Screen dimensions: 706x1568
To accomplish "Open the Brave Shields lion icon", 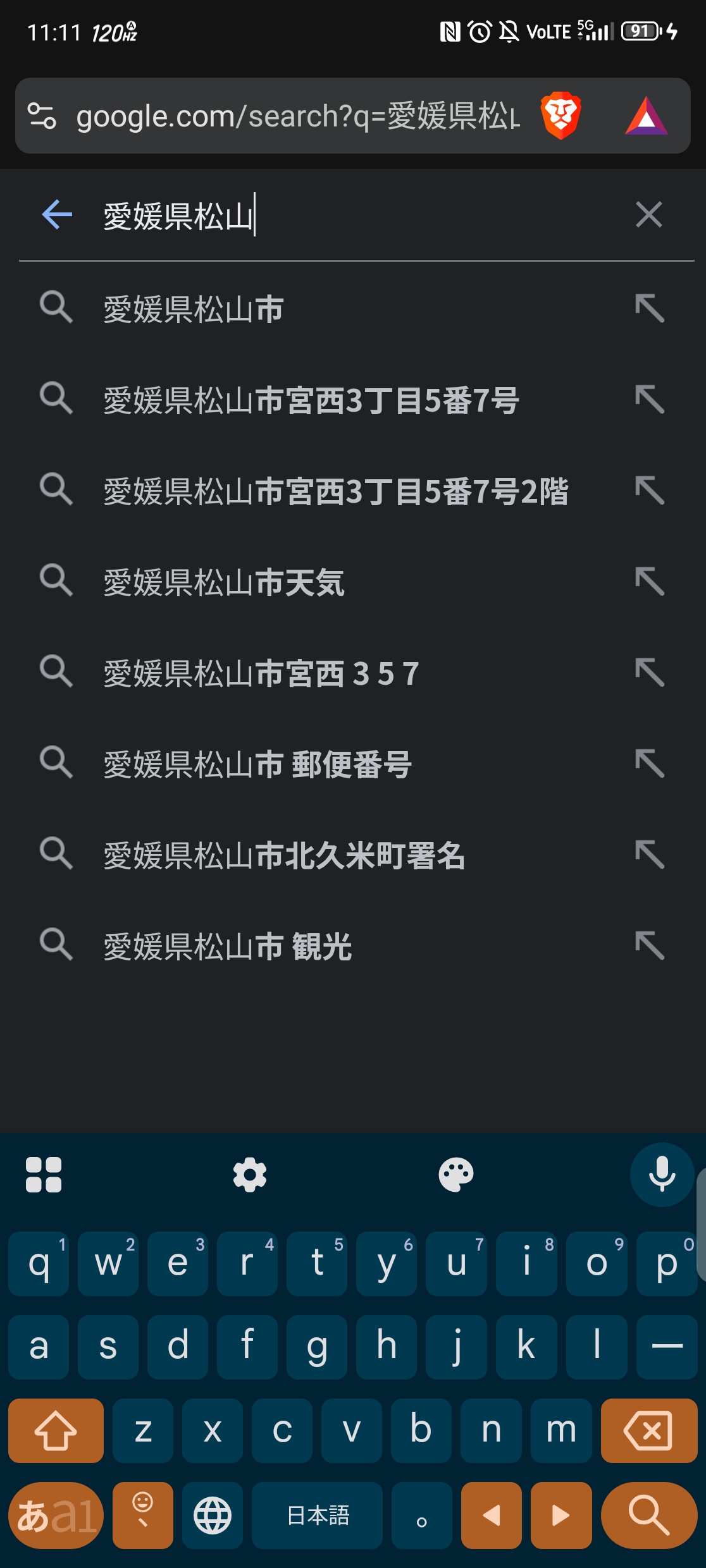I will coord(560,116).
